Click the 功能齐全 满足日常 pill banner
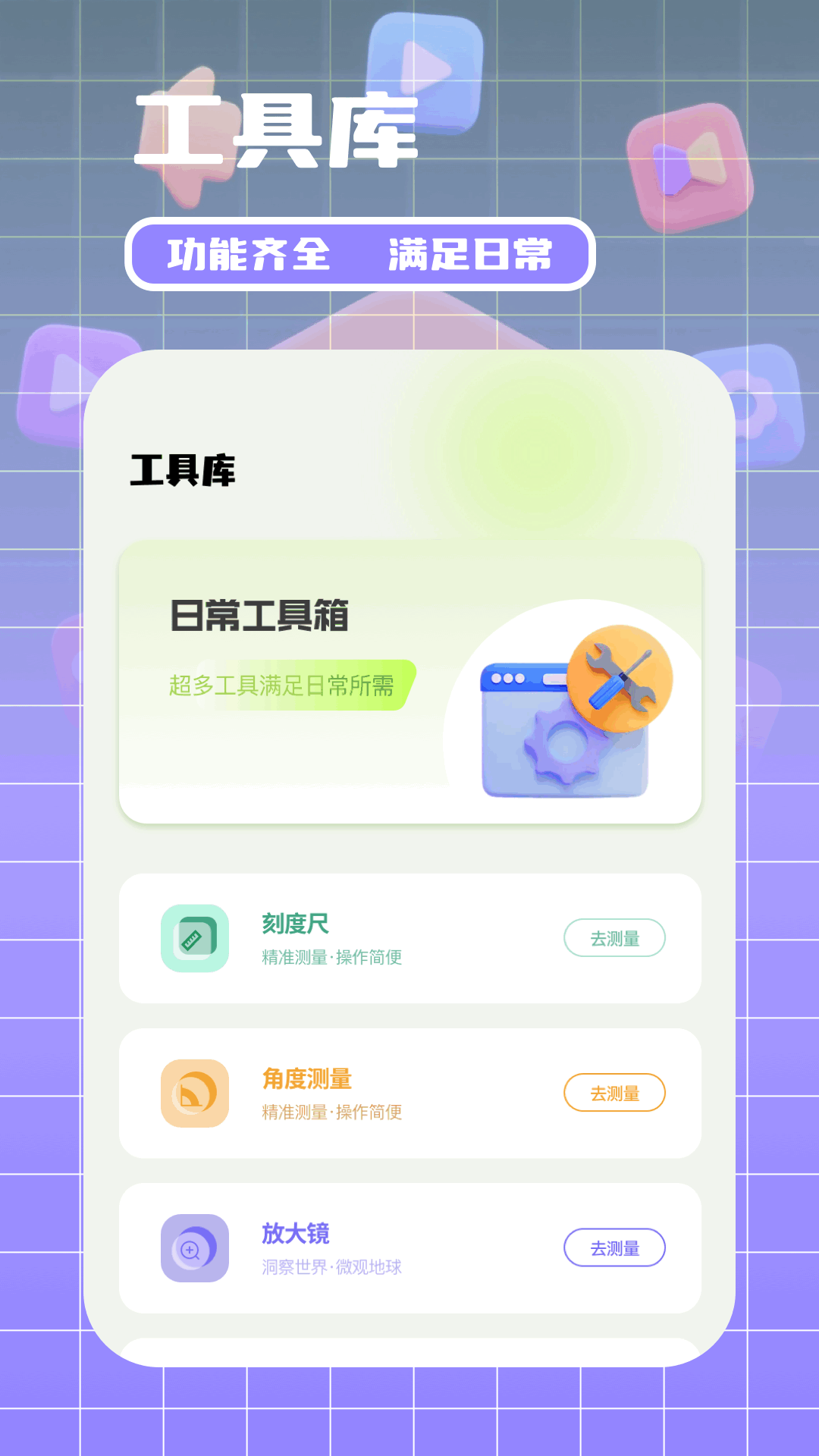Screen dimensions: 819x1456 pyautogui.click(x=362, y=256)
